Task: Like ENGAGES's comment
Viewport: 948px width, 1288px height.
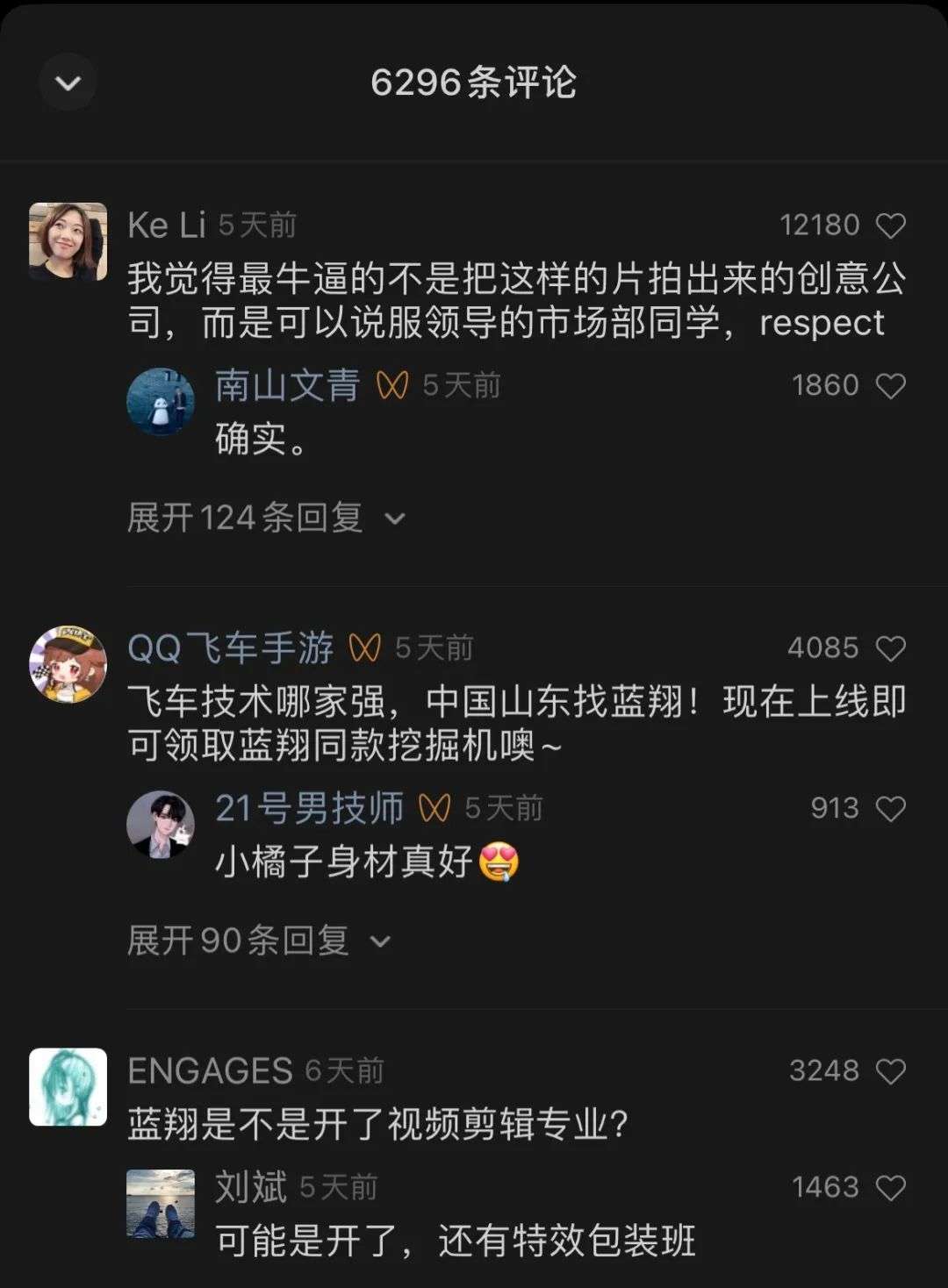Action: (891, 1071)
